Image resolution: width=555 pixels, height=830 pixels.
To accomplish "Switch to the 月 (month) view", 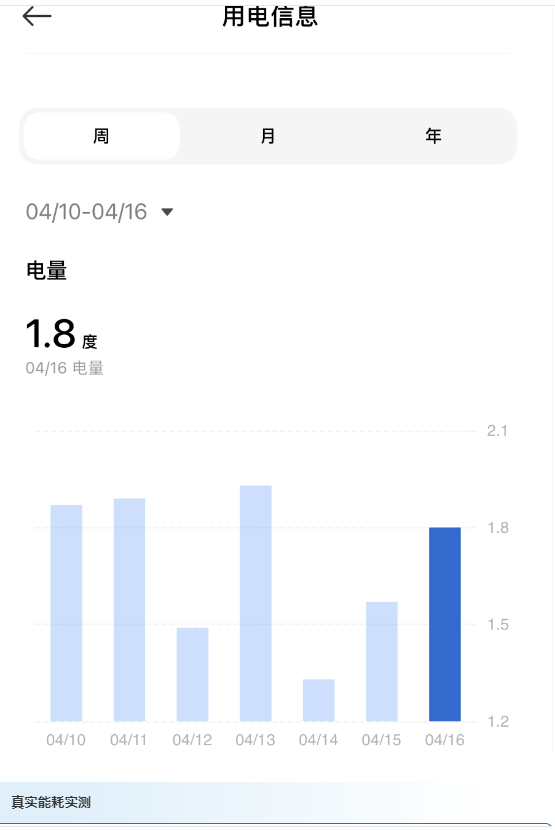I will 268,136.
